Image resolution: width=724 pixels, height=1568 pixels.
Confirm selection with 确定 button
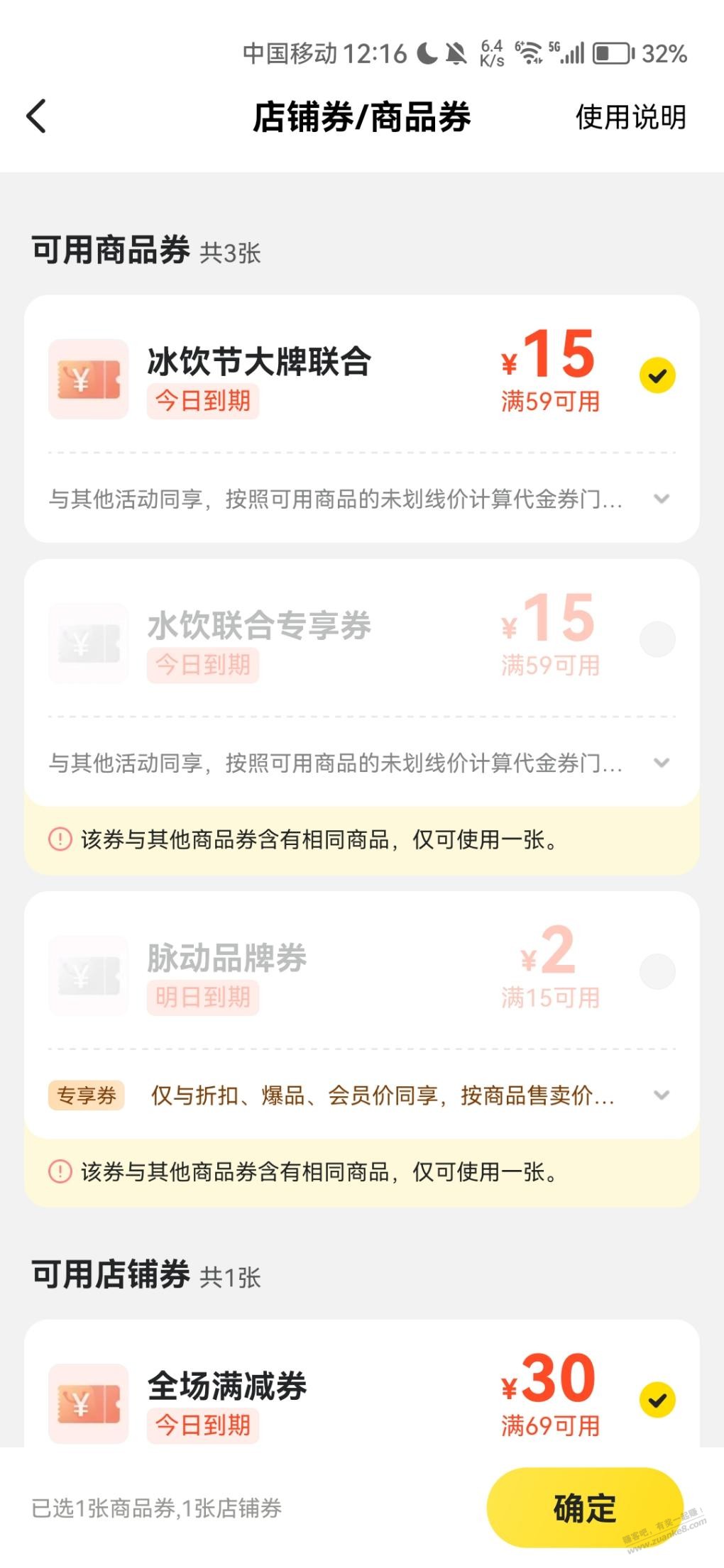click(x=584, y=1508)
